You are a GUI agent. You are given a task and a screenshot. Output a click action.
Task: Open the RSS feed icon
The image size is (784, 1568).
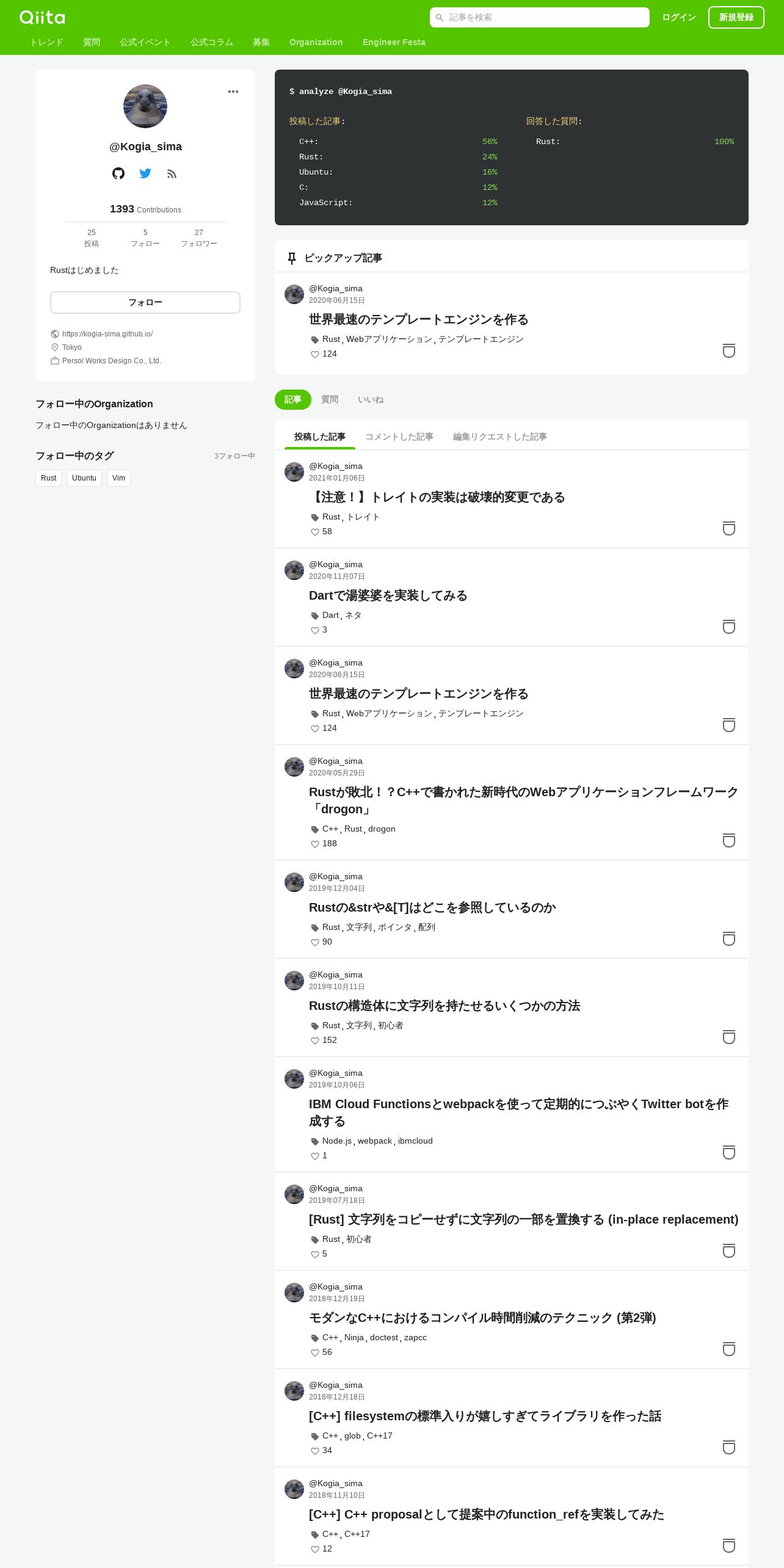click(x=172, y=174)
